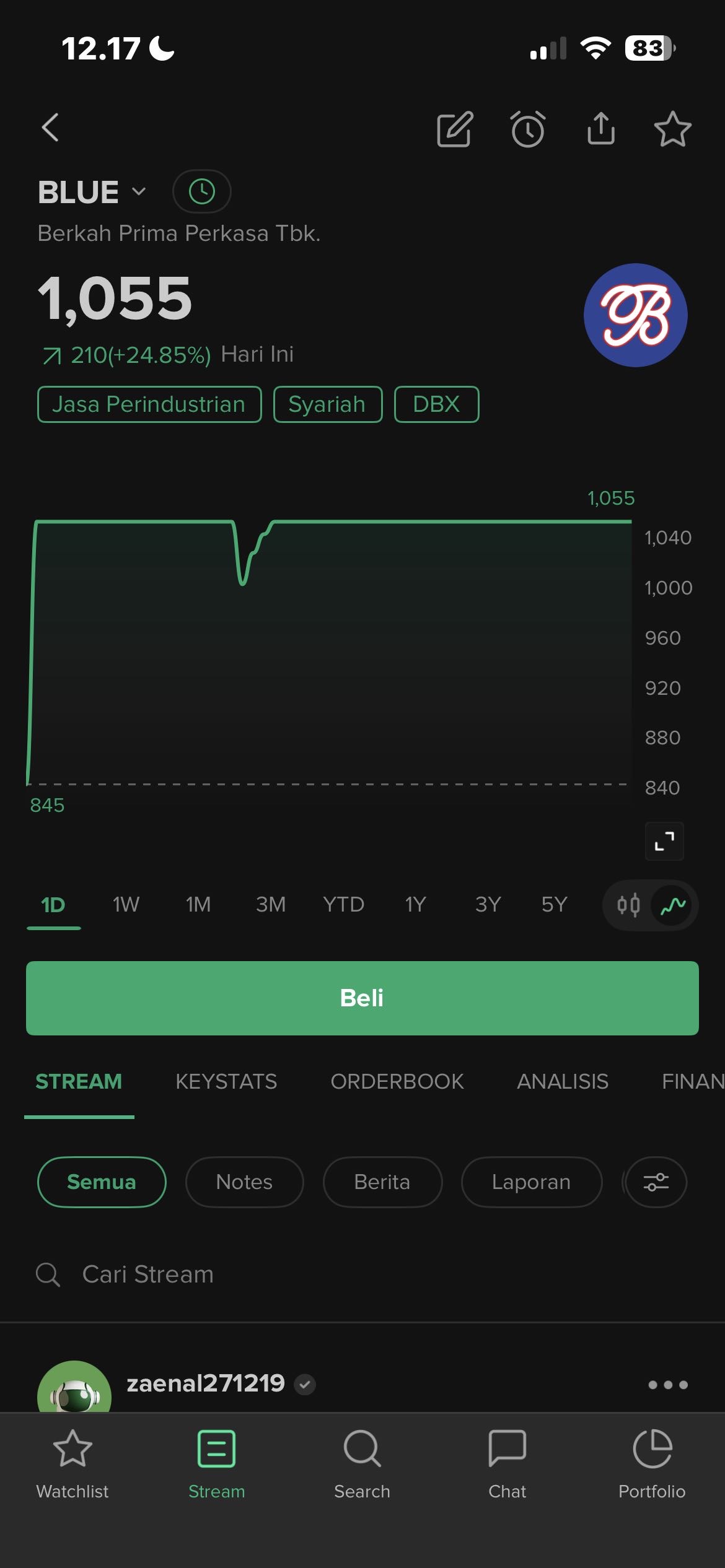View the ORDERBOOK tab
Screen dimensions: 725x1568
click(x=397, y=1081)
